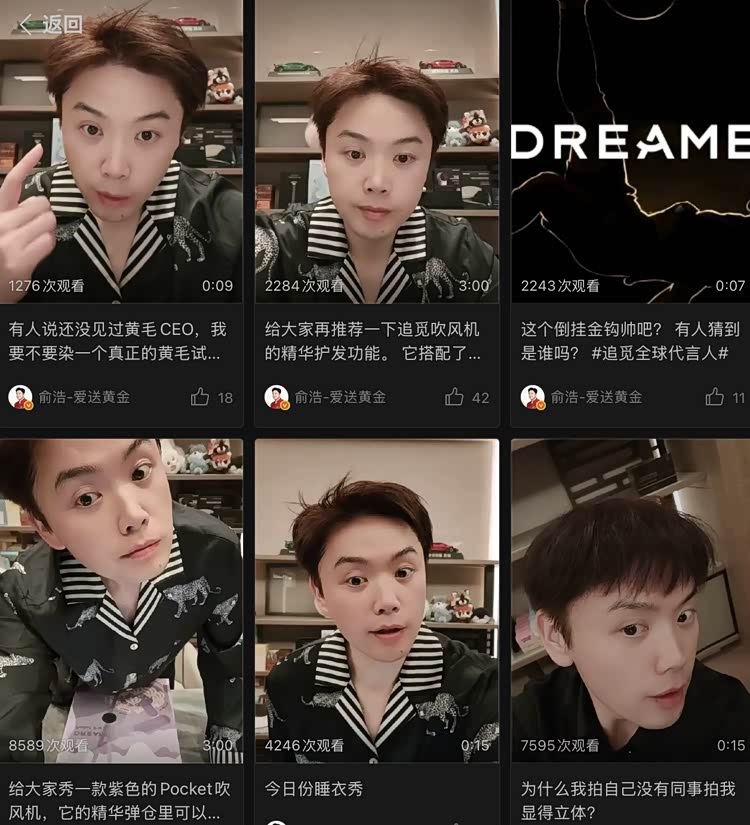Image resolution: width=750 pixels, height=825 pixels.
Task: Open 俞浩-爱送黄金 profile under 黄毛 CEO video
Action: [x=69, y=397]
